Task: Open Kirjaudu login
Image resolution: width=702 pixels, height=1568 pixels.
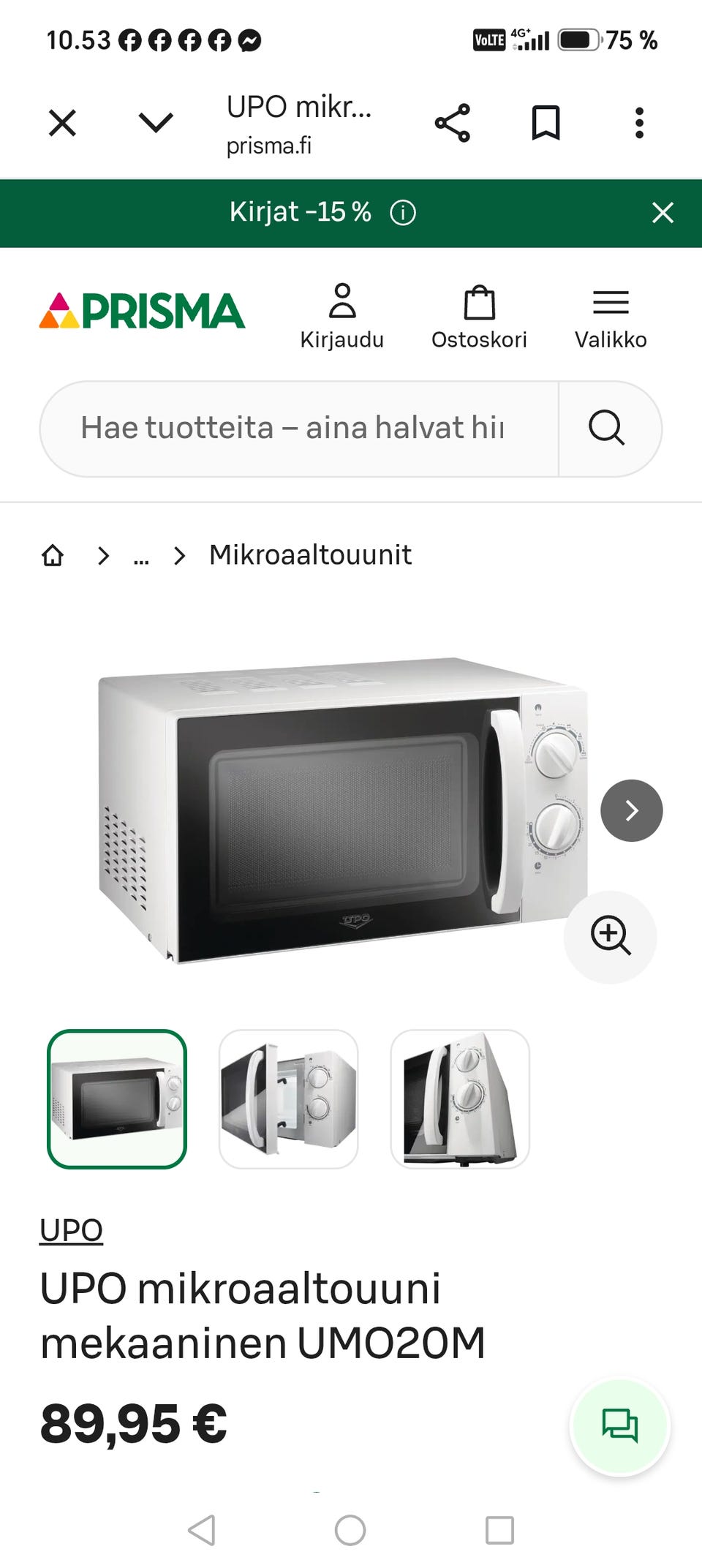Action: click(341, 316)
